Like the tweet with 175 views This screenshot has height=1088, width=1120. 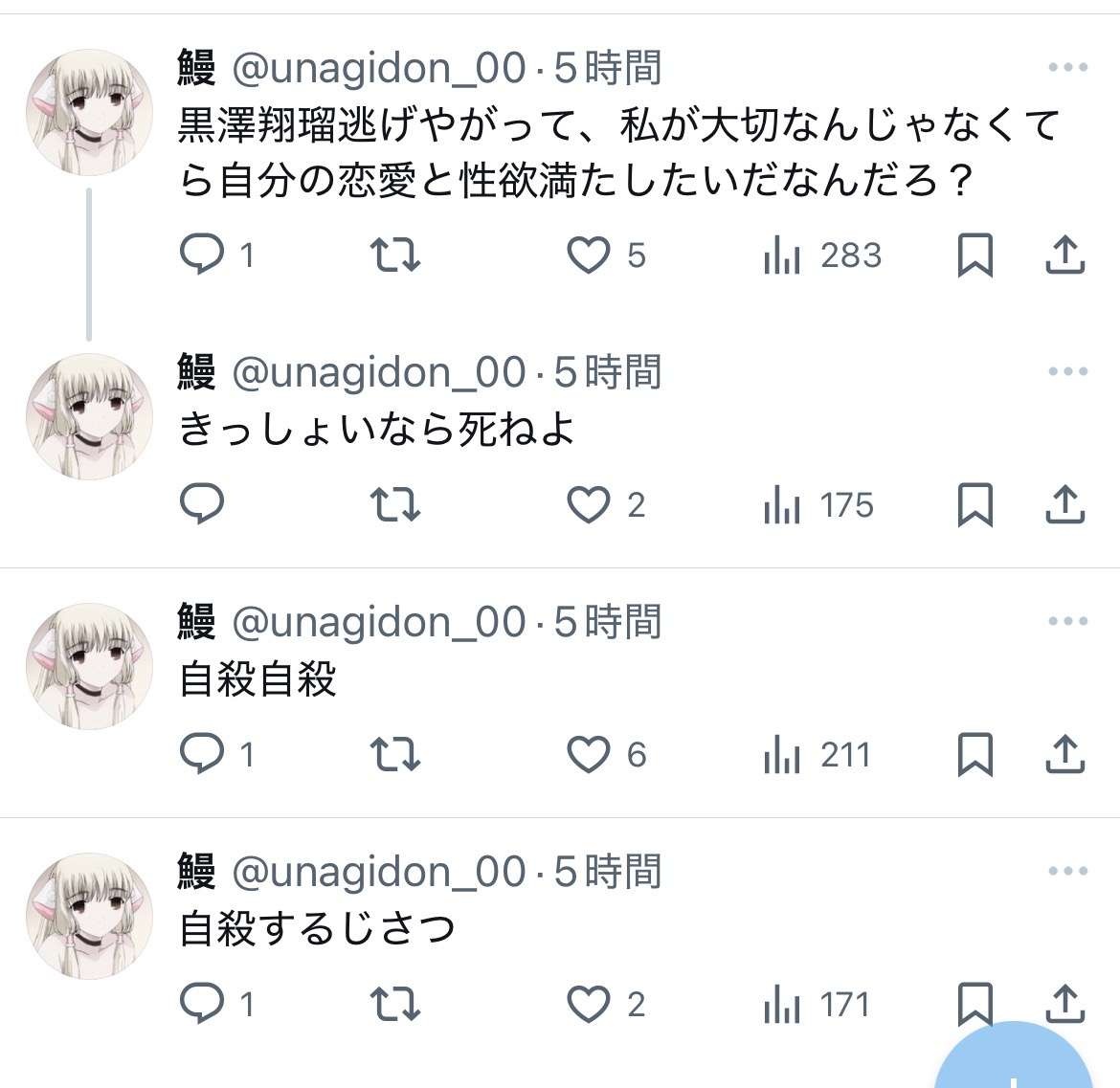(x=588, y=504)
